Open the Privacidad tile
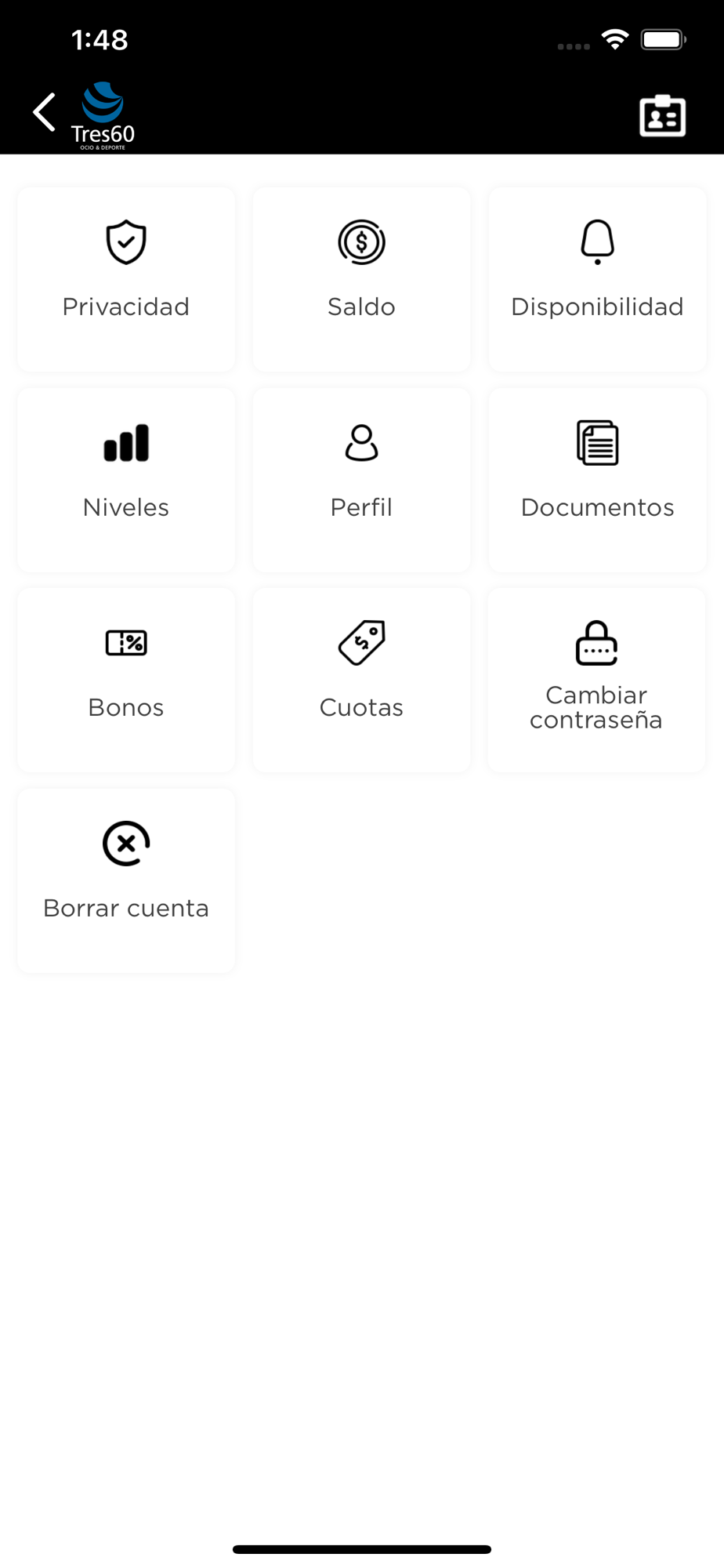 tap(126, 279)
